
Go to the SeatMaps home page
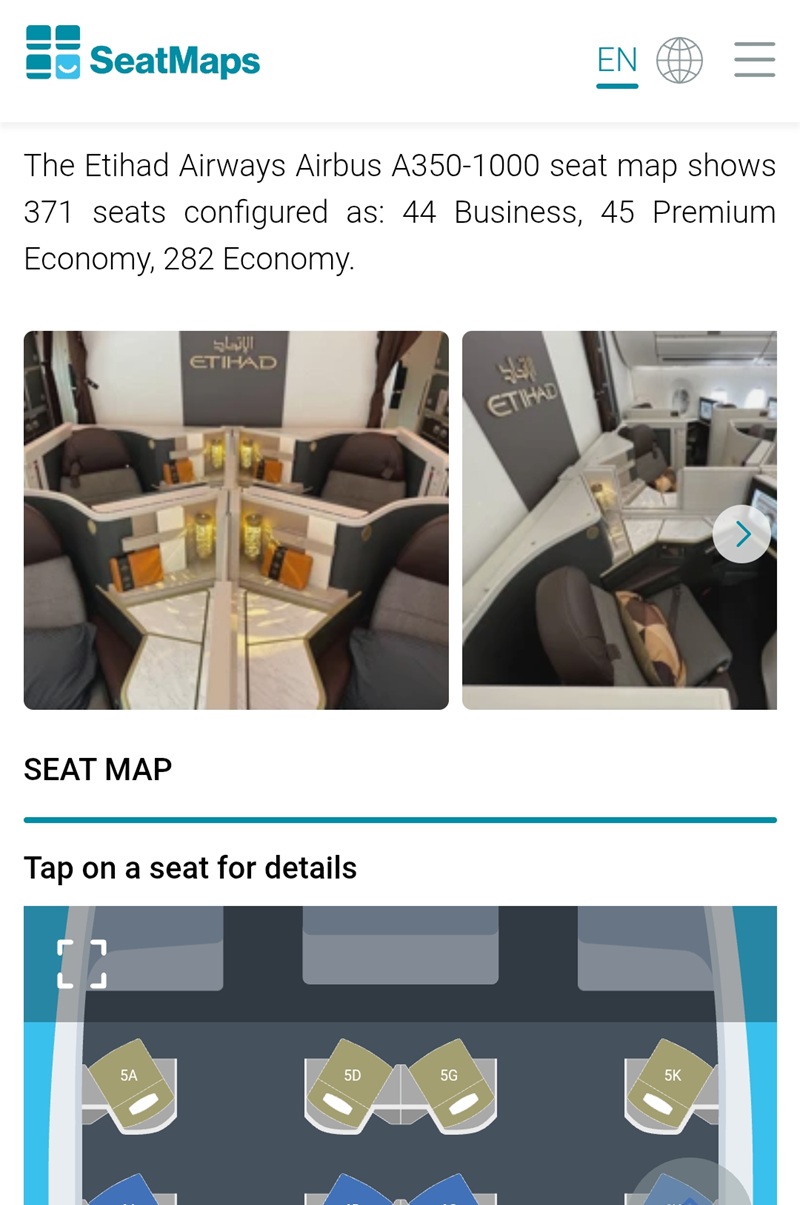[x=143, y=54]
